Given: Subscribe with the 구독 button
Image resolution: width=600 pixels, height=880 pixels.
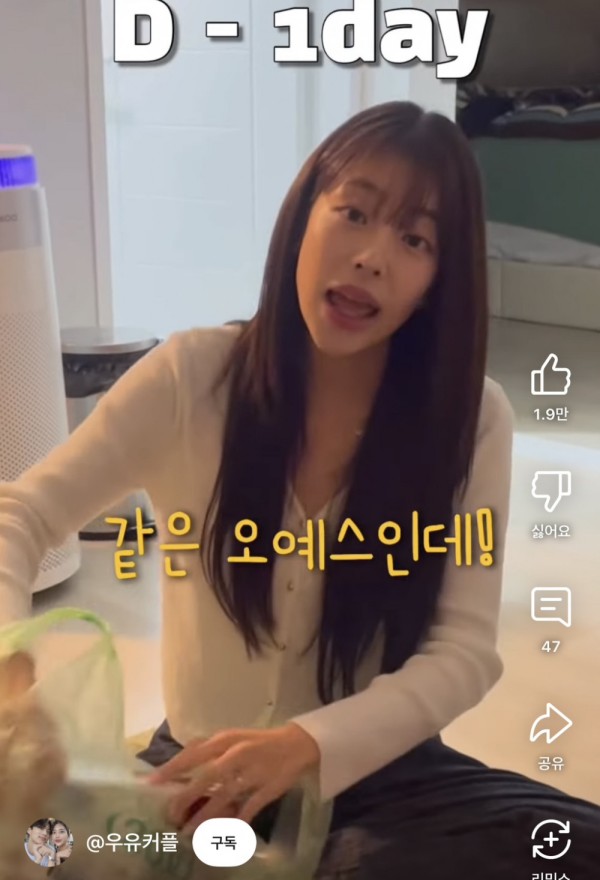Looking at the screenshot, I should click(224, 843).
